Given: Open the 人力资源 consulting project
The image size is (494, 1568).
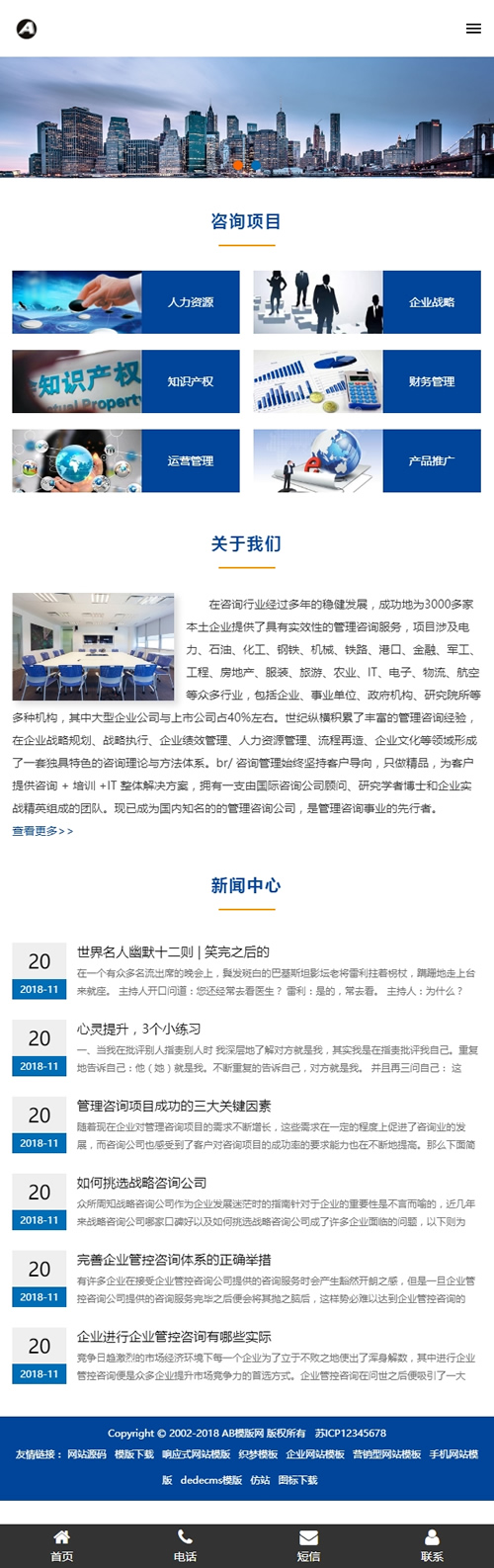Looking at the screenshot, I should 125,302.
